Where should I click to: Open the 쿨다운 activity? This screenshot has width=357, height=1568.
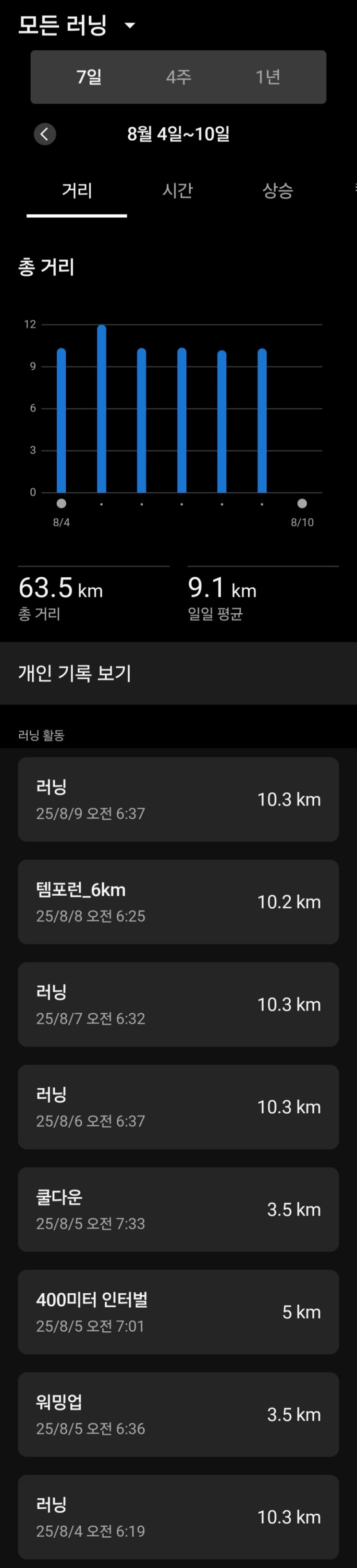click(179, 1209)
